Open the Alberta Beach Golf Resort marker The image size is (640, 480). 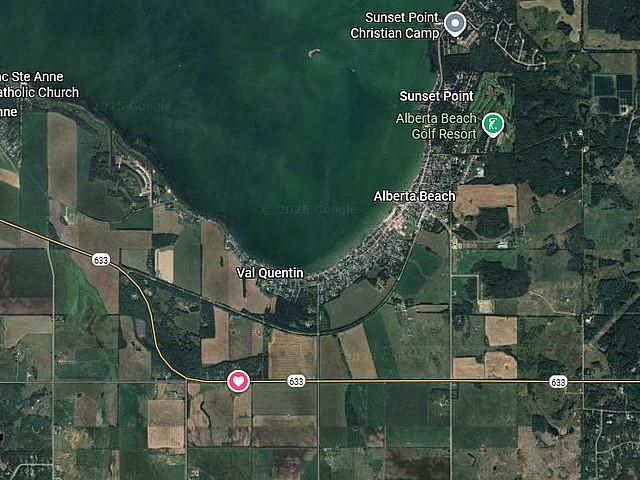(x=492, y=125)
